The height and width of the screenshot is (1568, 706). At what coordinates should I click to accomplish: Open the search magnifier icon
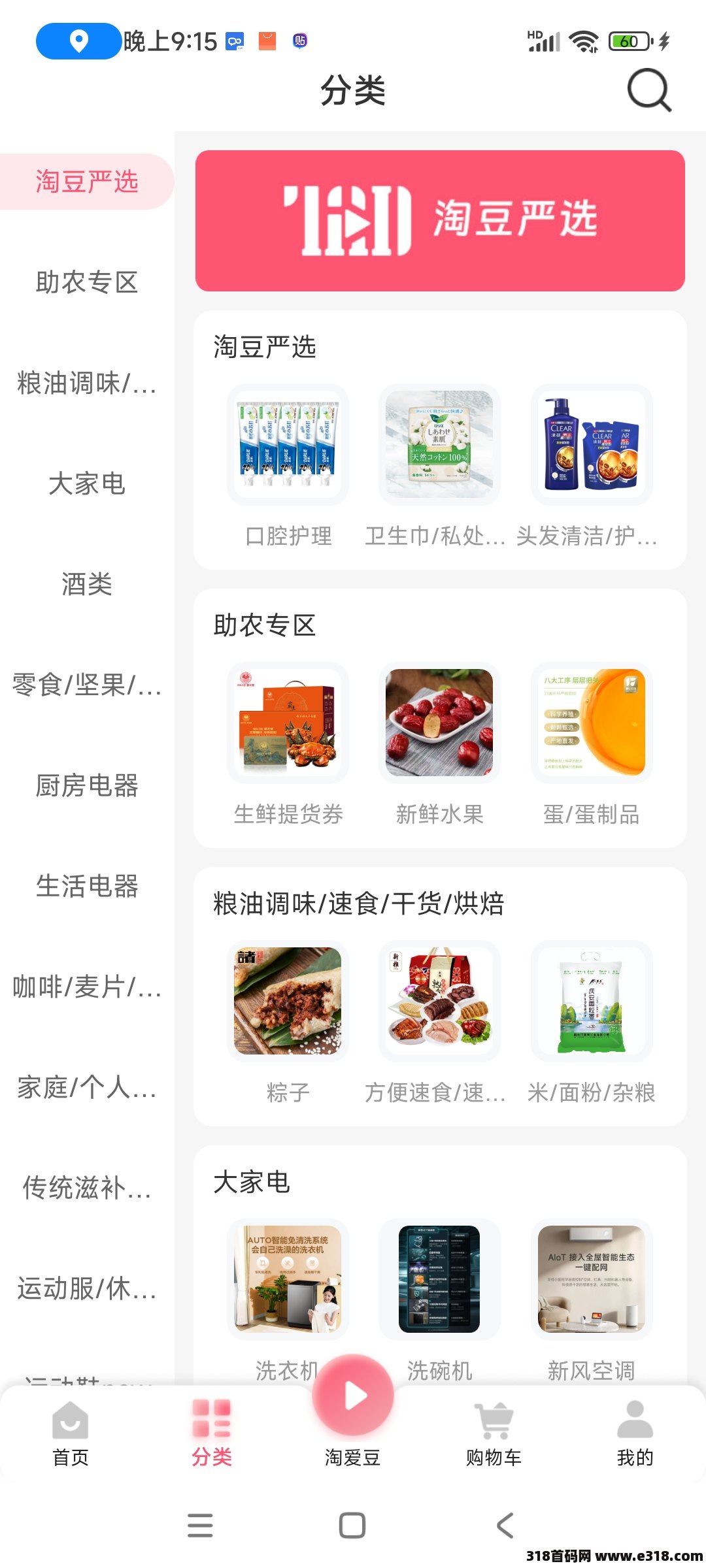pos(648,90)
